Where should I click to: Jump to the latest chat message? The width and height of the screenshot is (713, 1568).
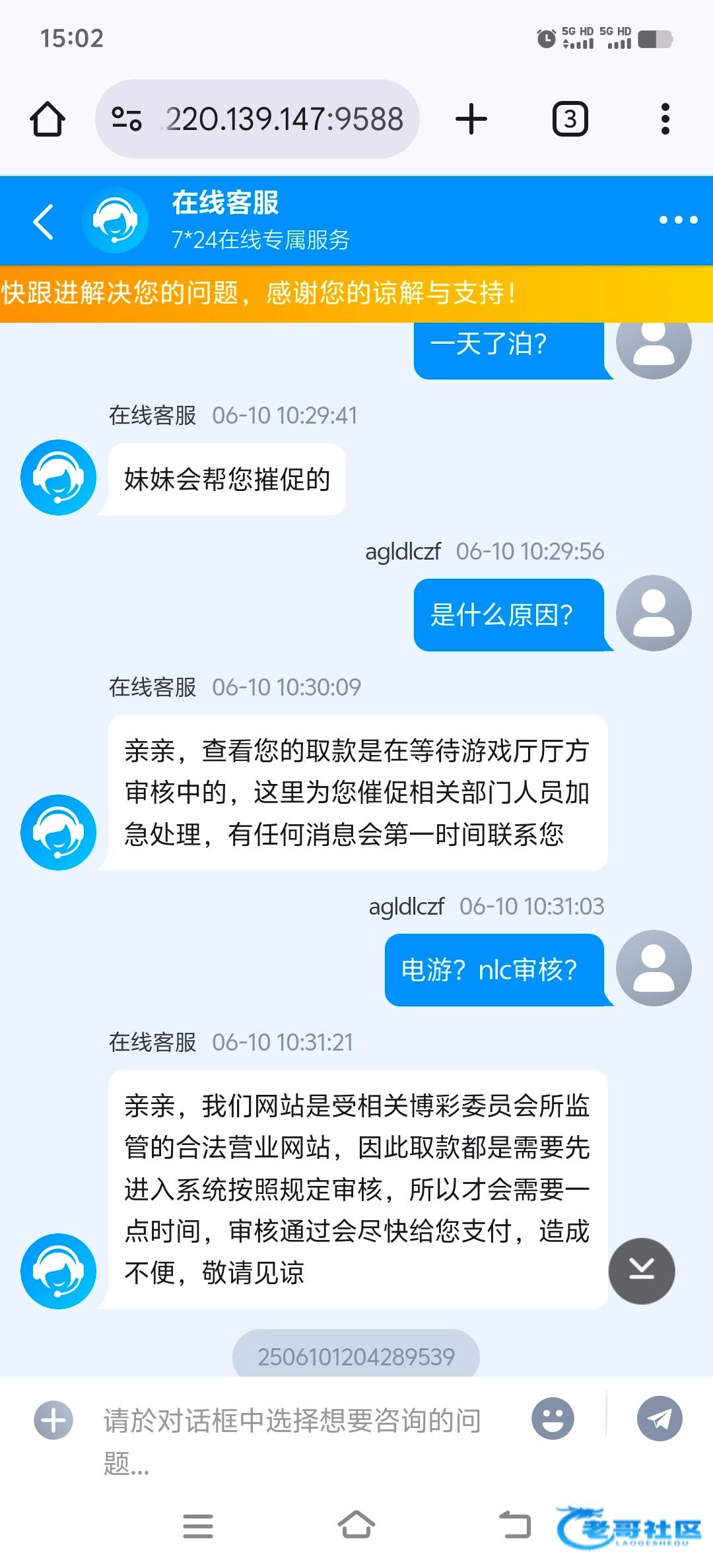pos(641,1270)
